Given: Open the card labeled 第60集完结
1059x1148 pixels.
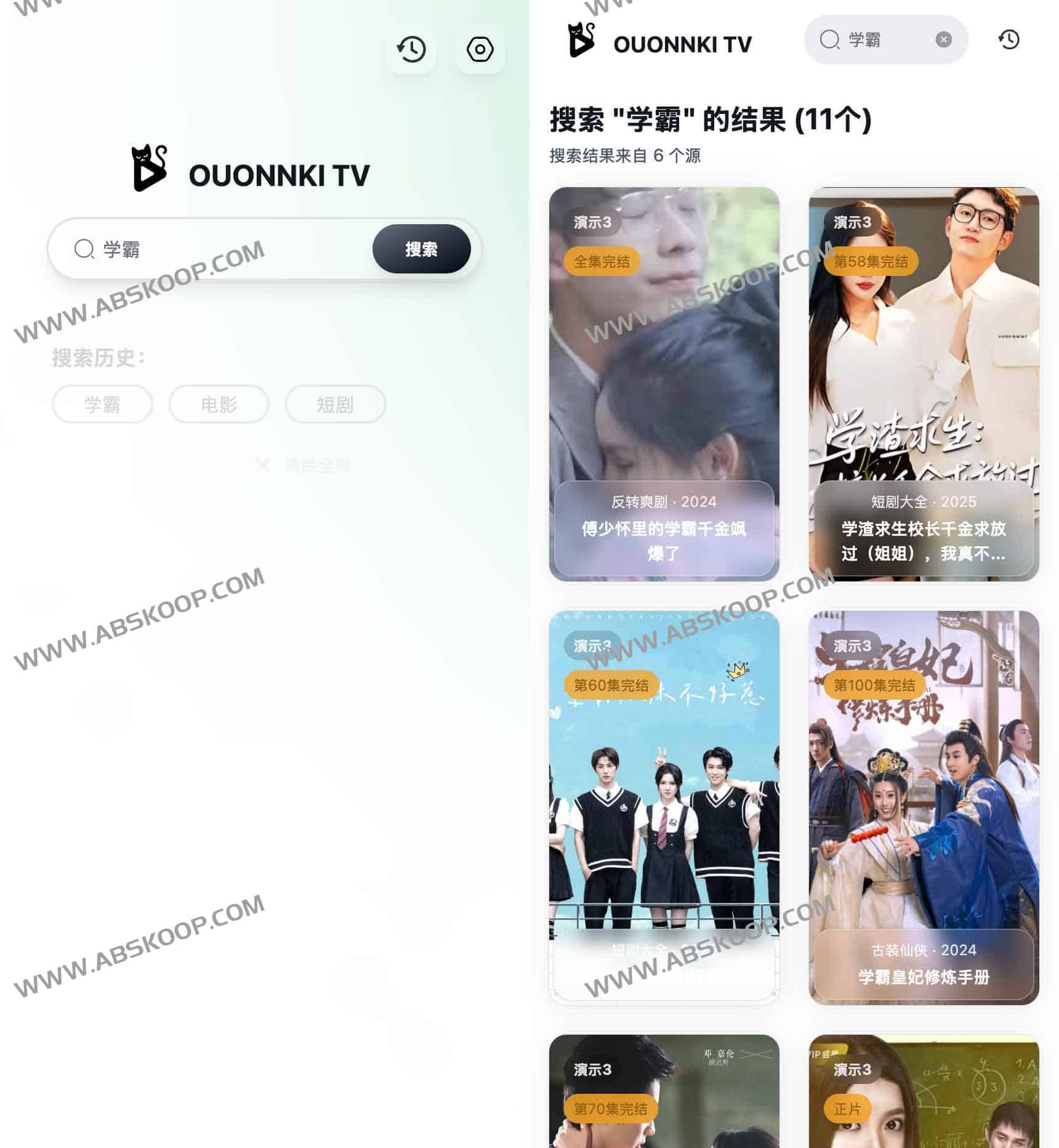Looking at the screenshot, I should point(664,807).
